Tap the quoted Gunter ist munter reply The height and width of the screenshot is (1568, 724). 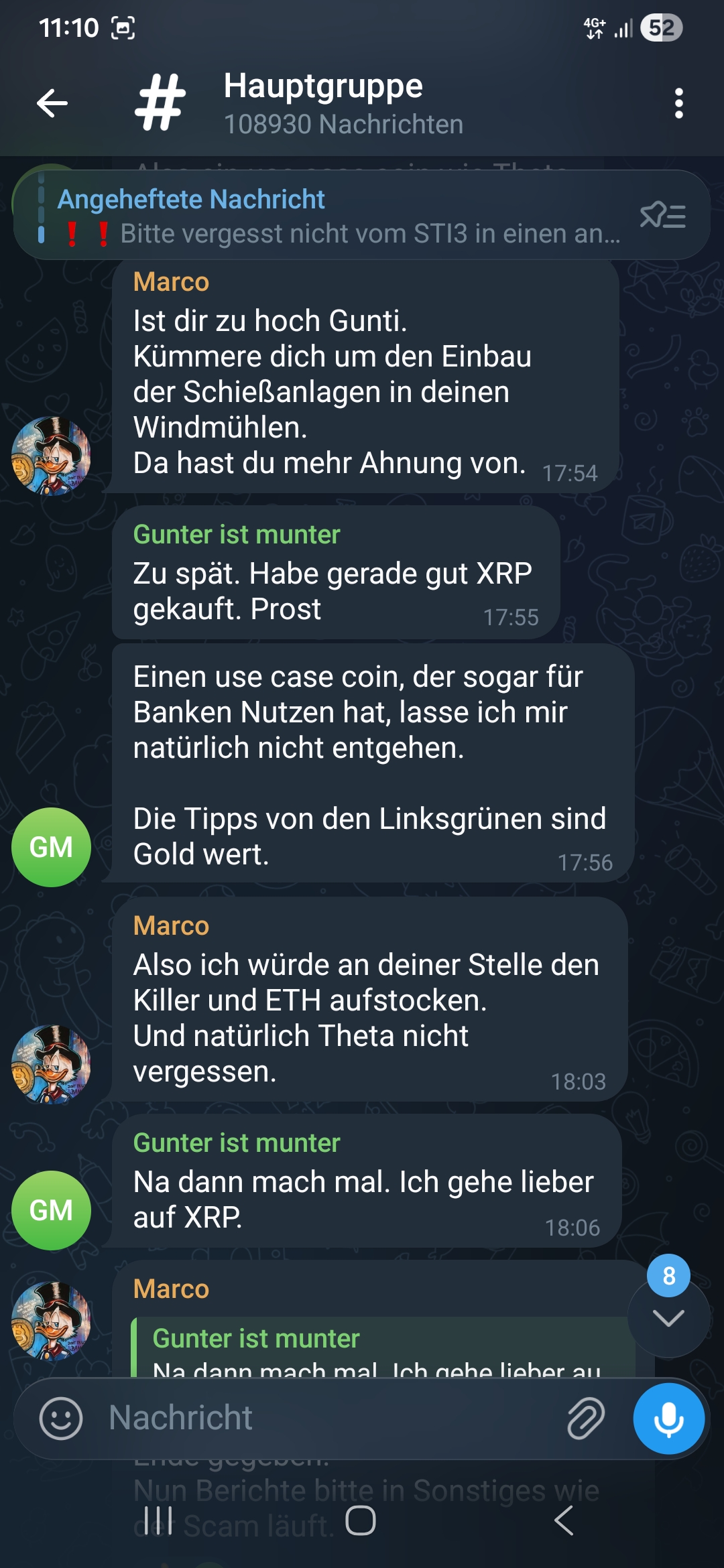tap(375, 1348)
